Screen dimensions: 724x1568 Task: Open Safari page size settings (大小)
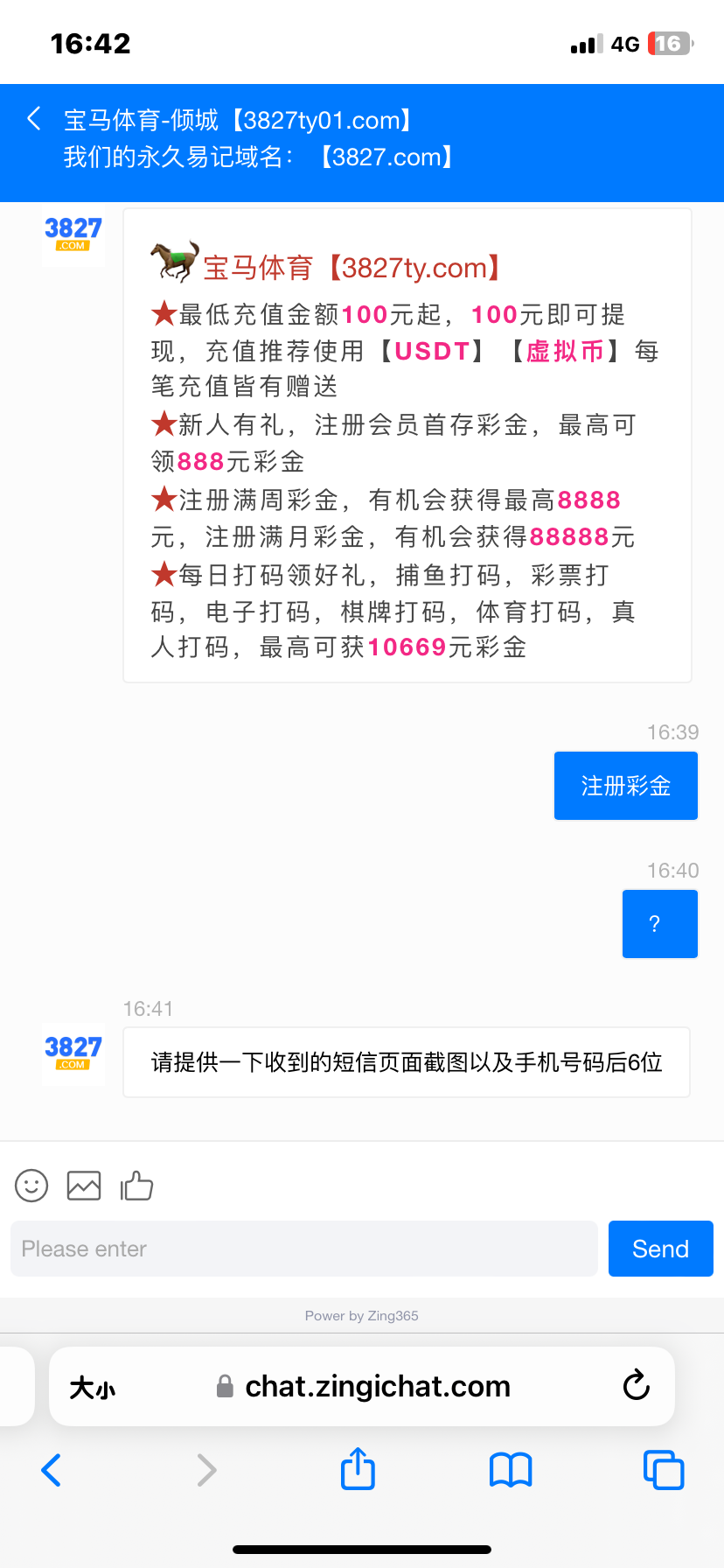click(93, 1387)
